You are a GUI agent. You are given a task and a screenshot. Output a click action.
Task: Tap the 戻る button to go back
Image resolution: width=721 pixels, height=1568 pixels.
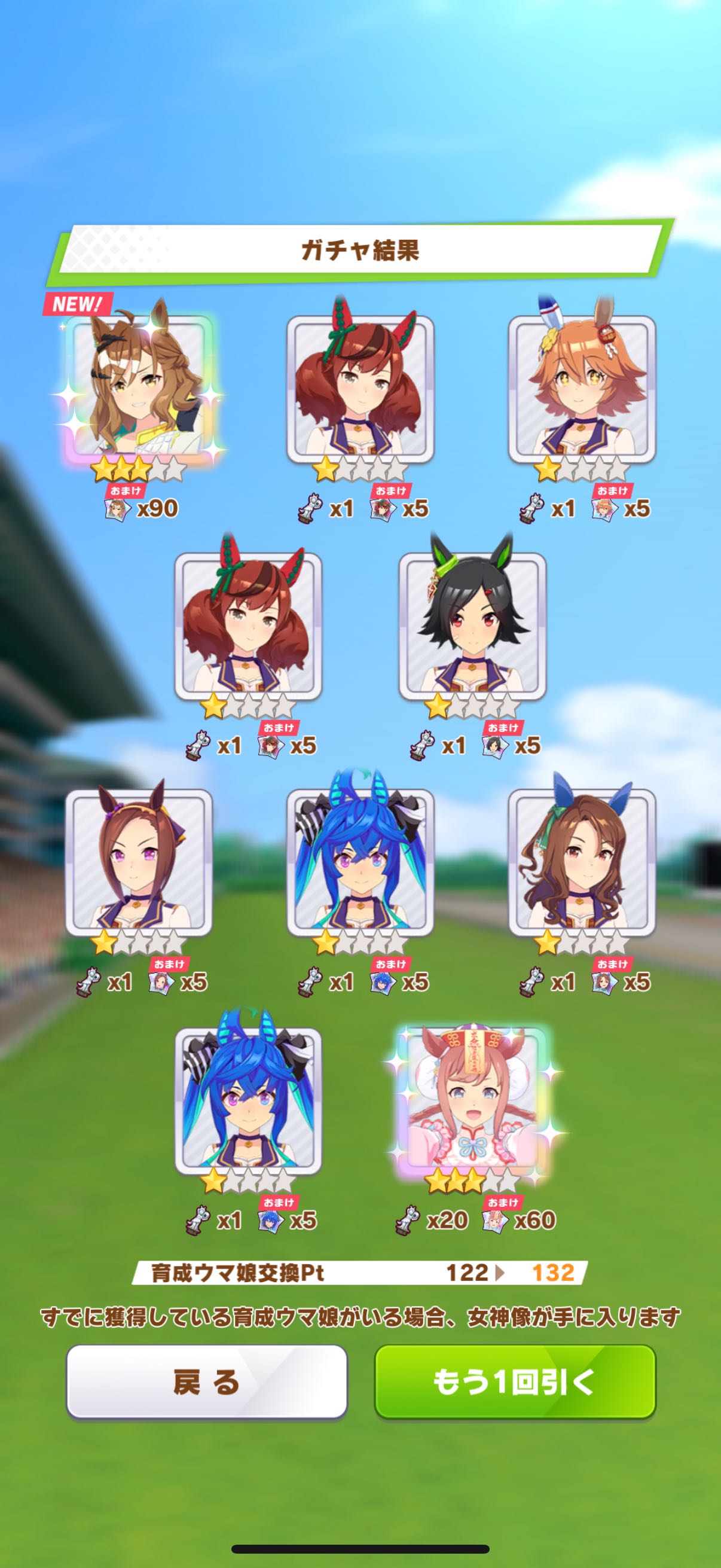point(206,1381)
